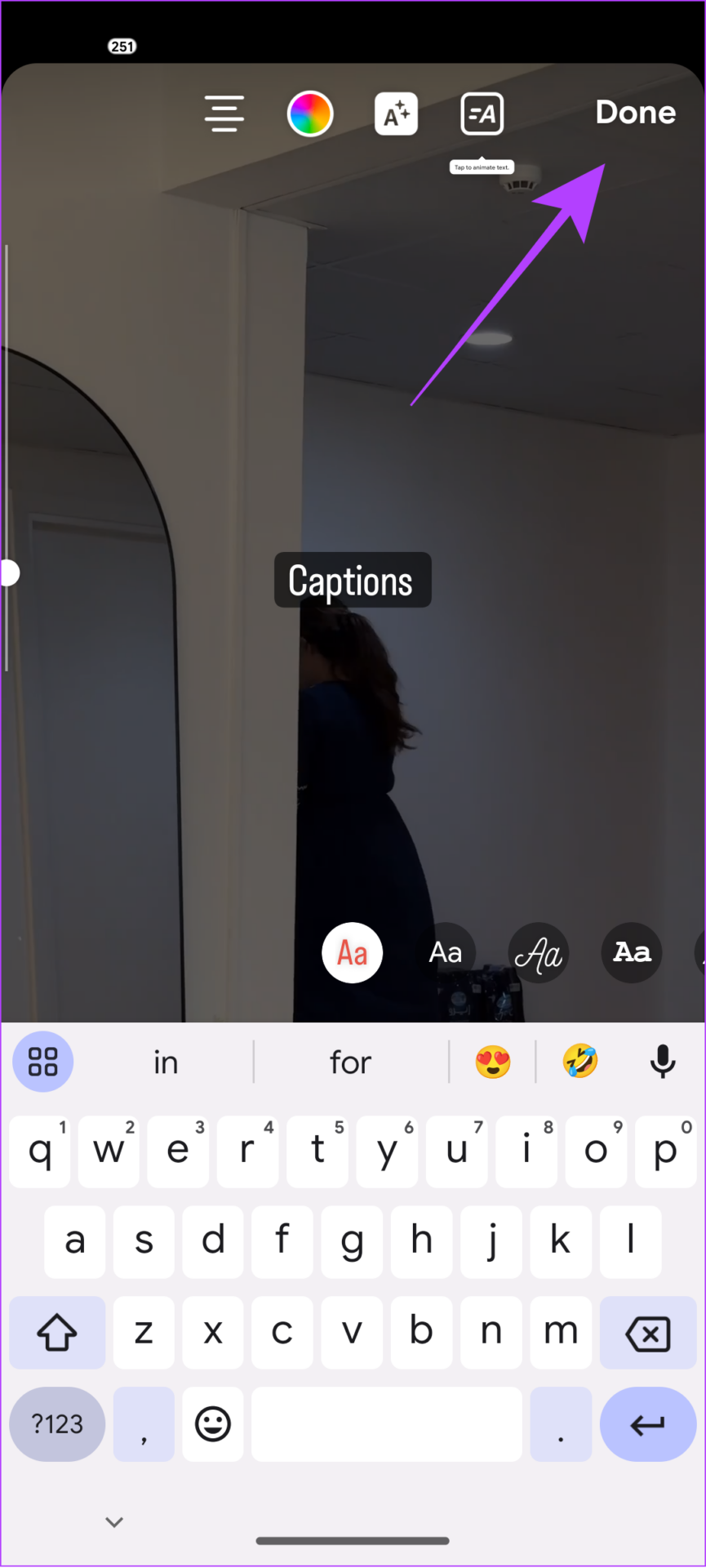Toggle the text background effect icon
Image resolution: width=706 pixels, height=1568 pixels.
point(396,114)
